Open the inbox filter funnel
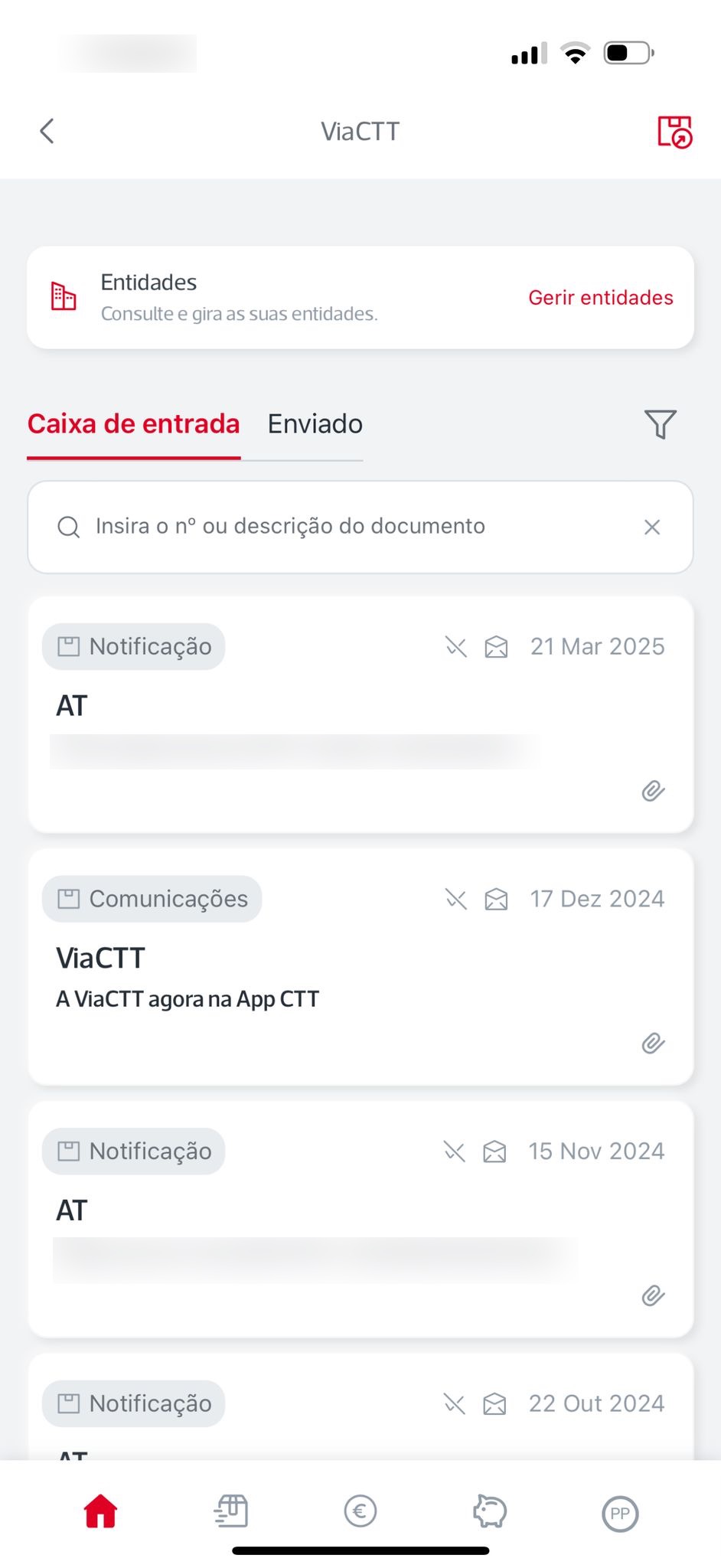 coord(660,424)
